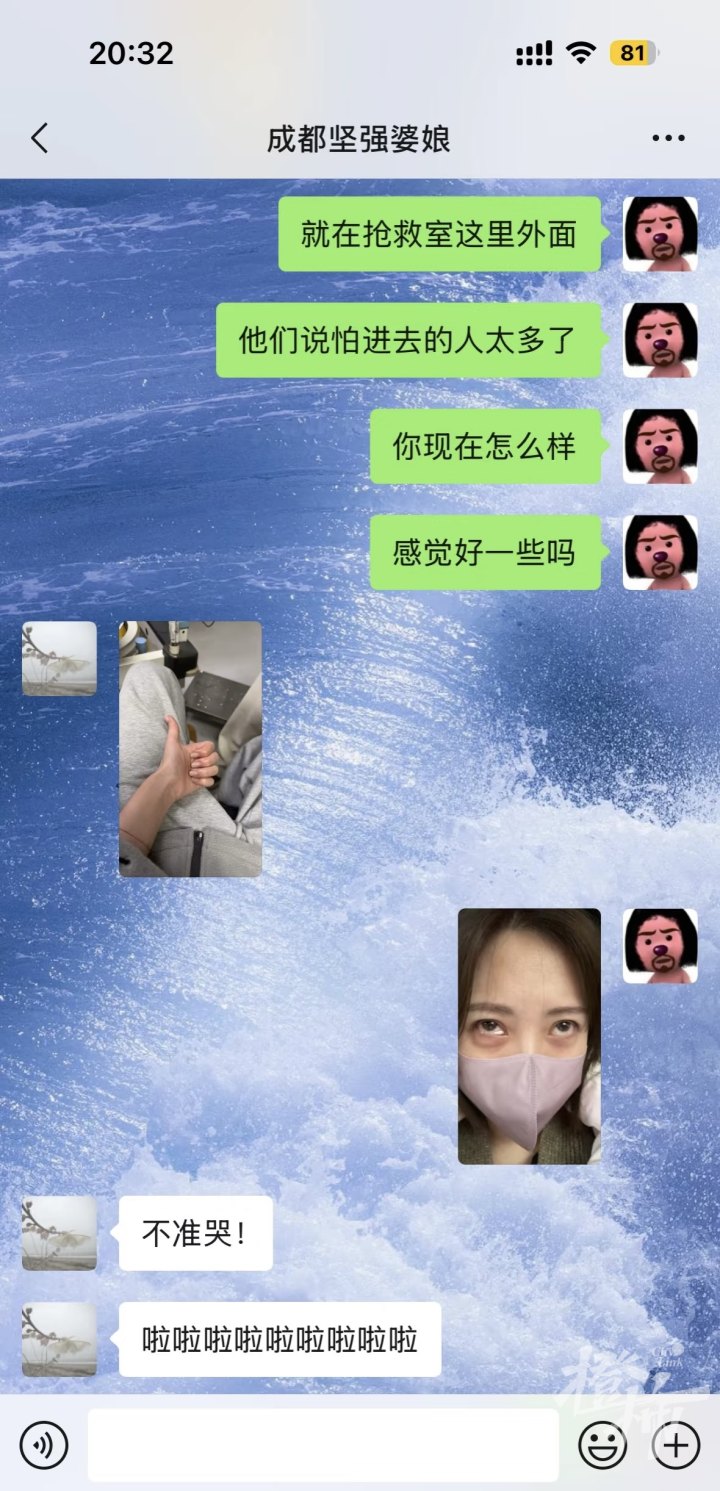Open the sent masked selfie photo

pos(529,1036)
